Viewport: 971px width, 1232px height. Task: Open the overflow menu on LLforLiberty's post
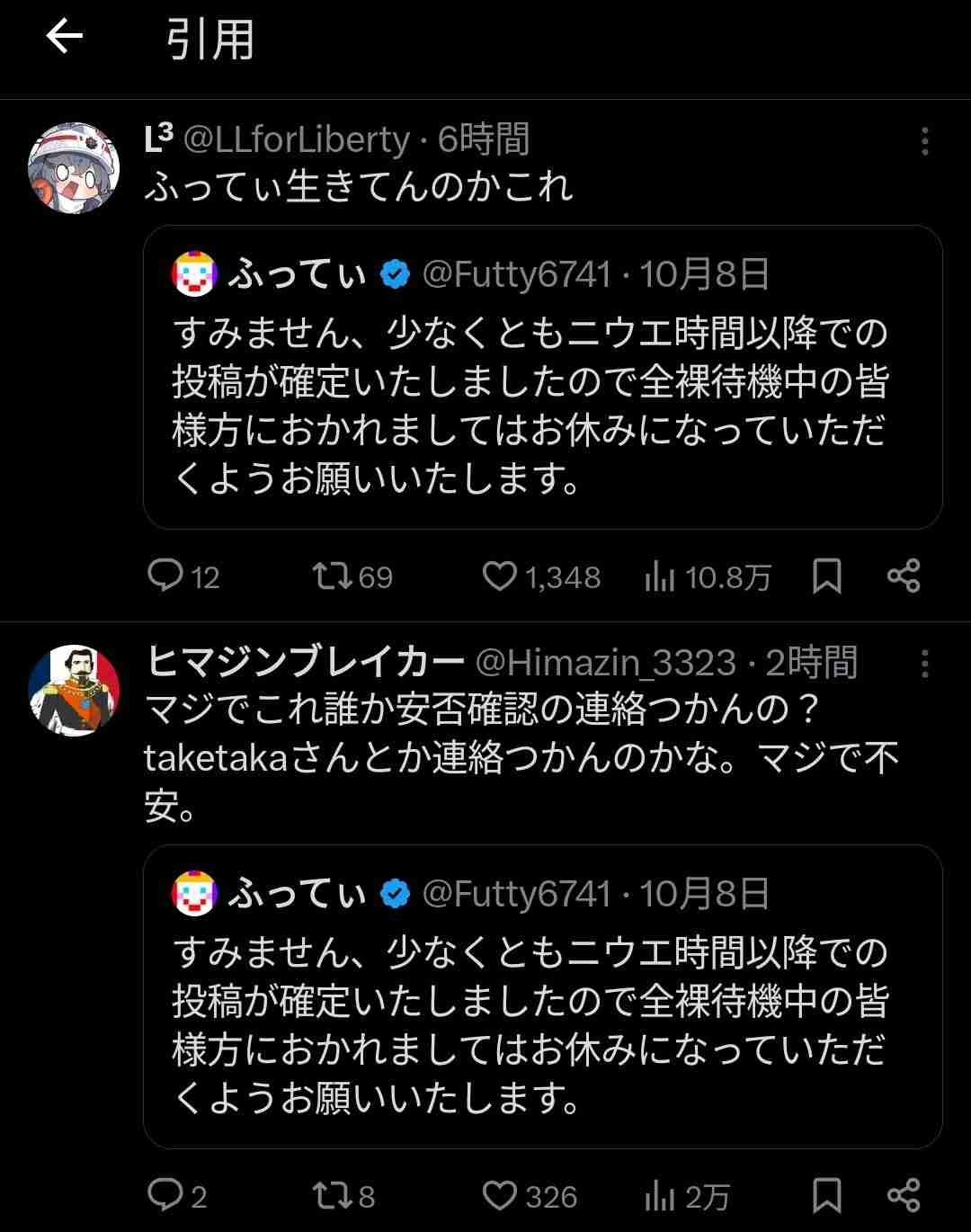(x=924, y=141)
